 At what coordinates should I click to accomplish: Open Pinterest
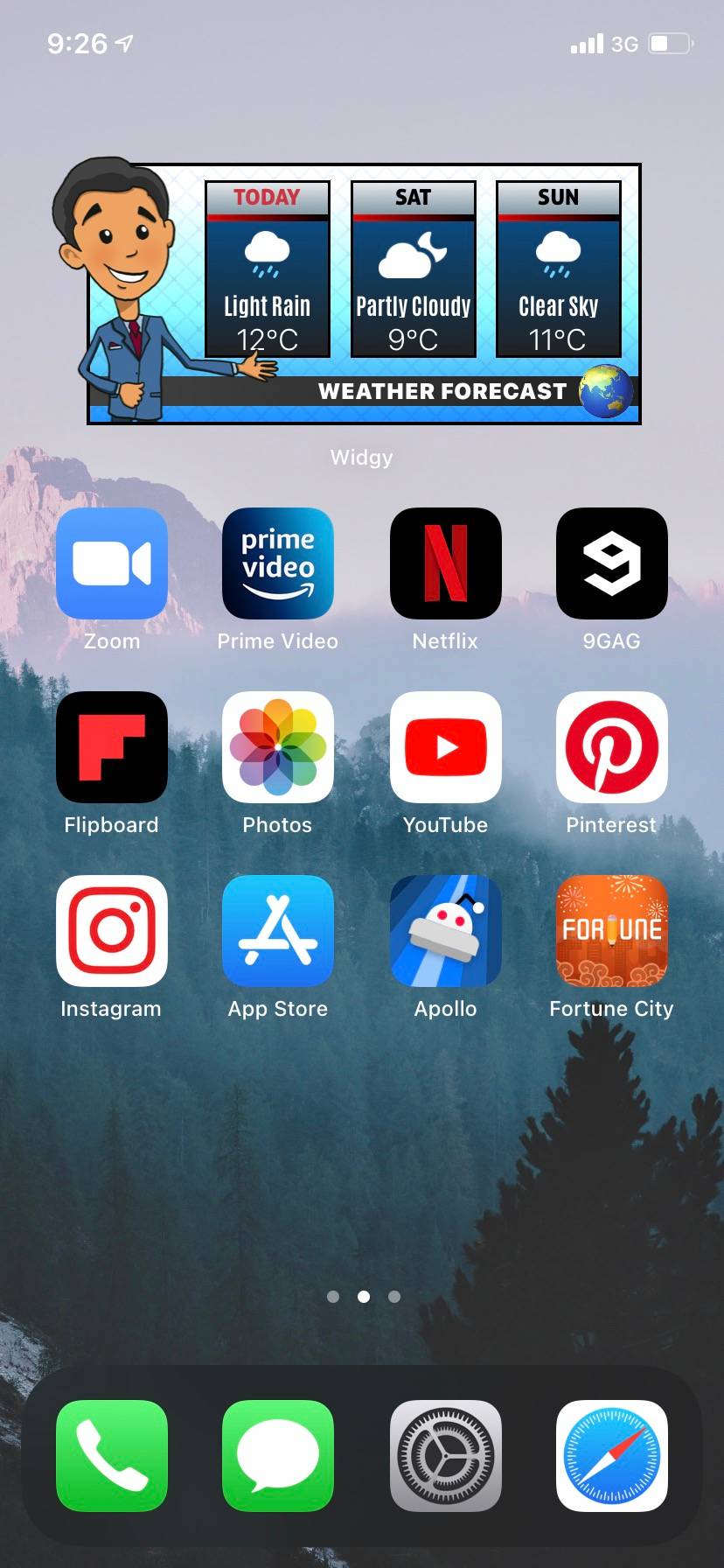[612, 747]
